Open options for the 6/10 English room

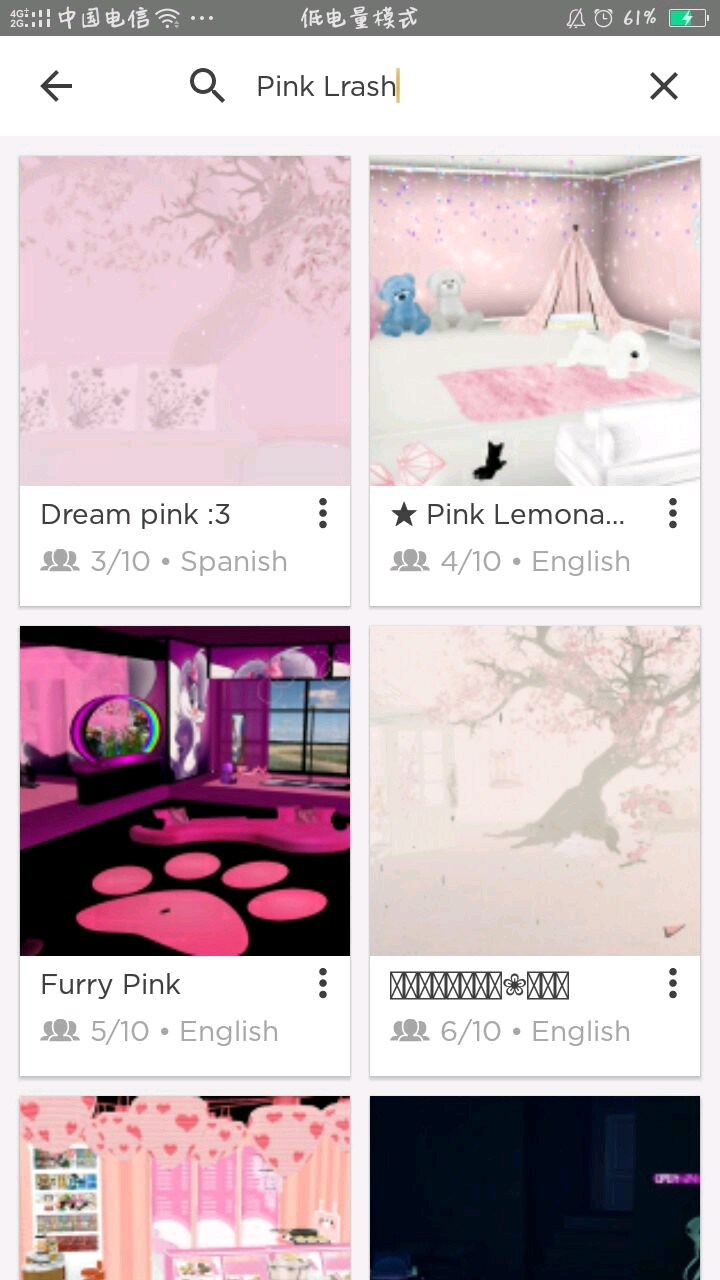click(x=672, y=984)
